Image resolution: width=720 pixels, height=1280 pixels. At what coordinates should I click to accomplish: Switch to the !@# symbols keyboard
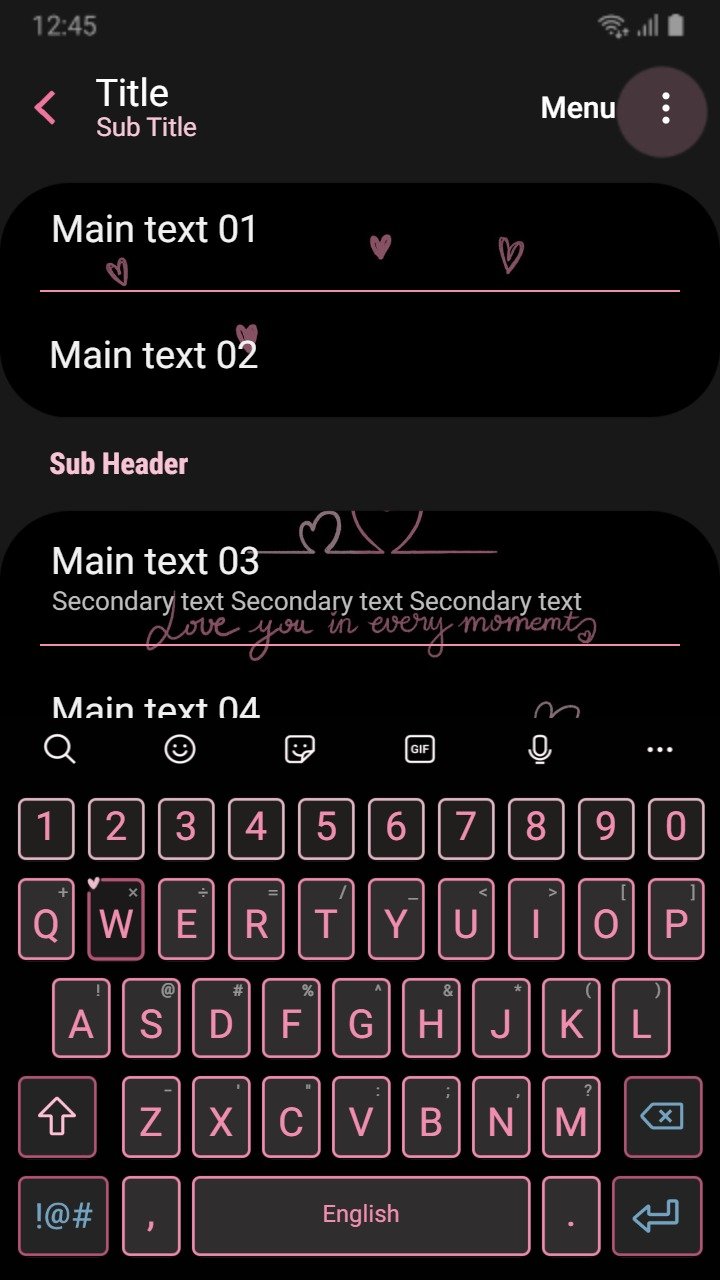[63, 1215]
